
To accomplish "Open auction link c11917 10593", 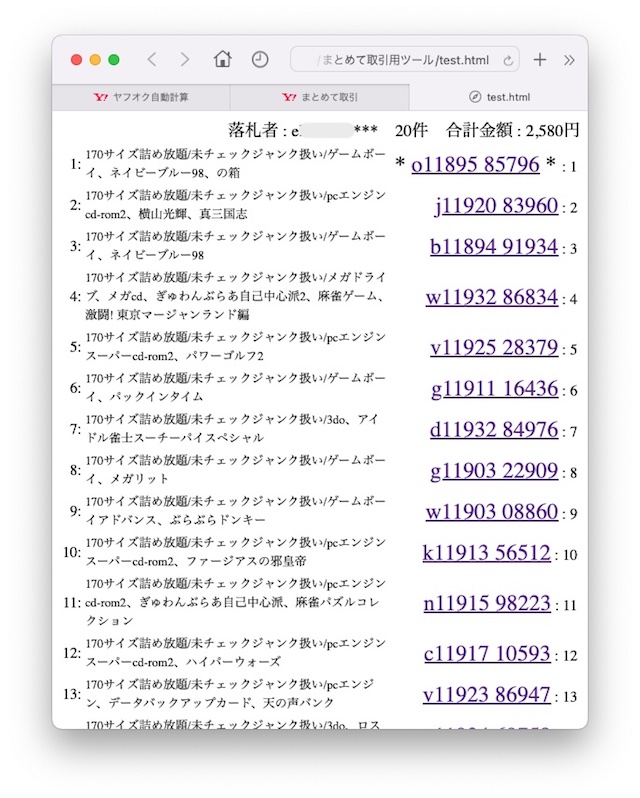I will [487, 654].
